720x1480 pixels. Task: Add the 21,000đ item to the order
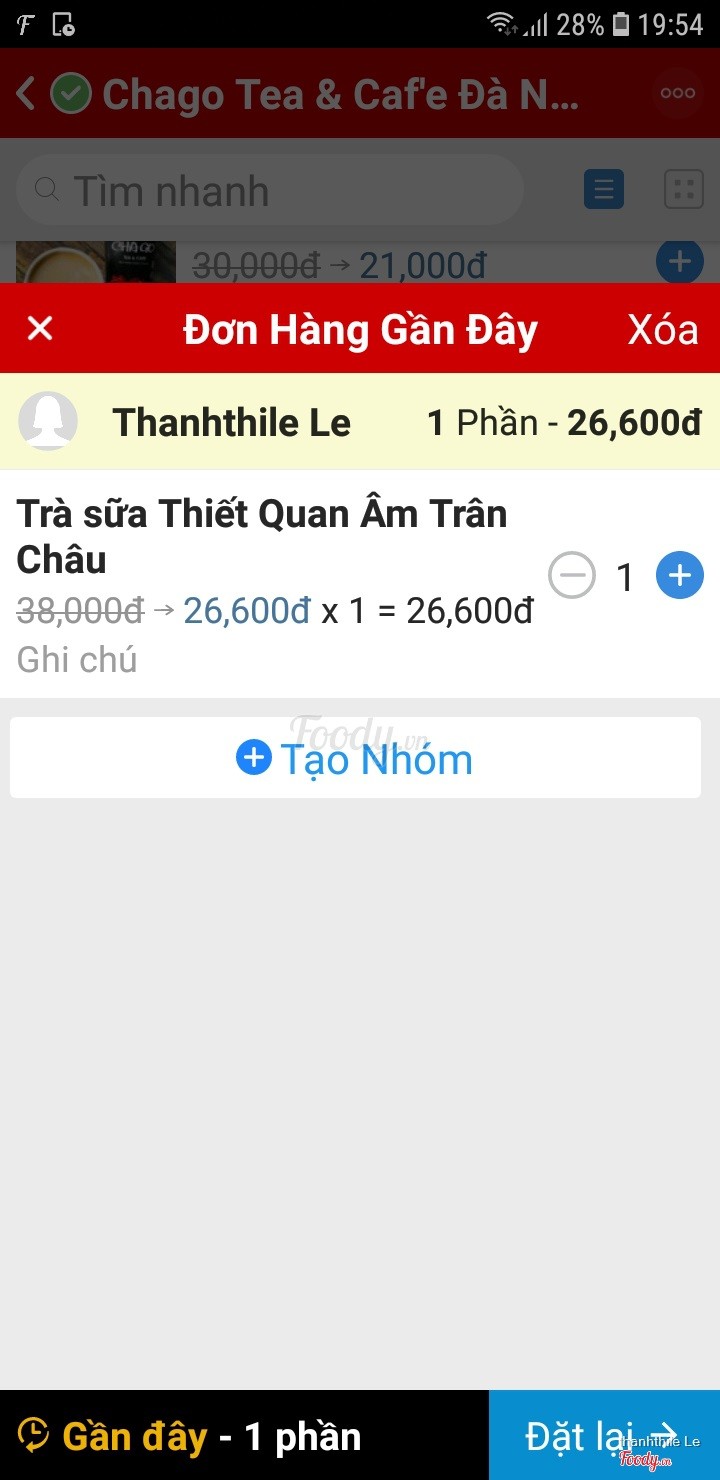click(x=679, y=262)
